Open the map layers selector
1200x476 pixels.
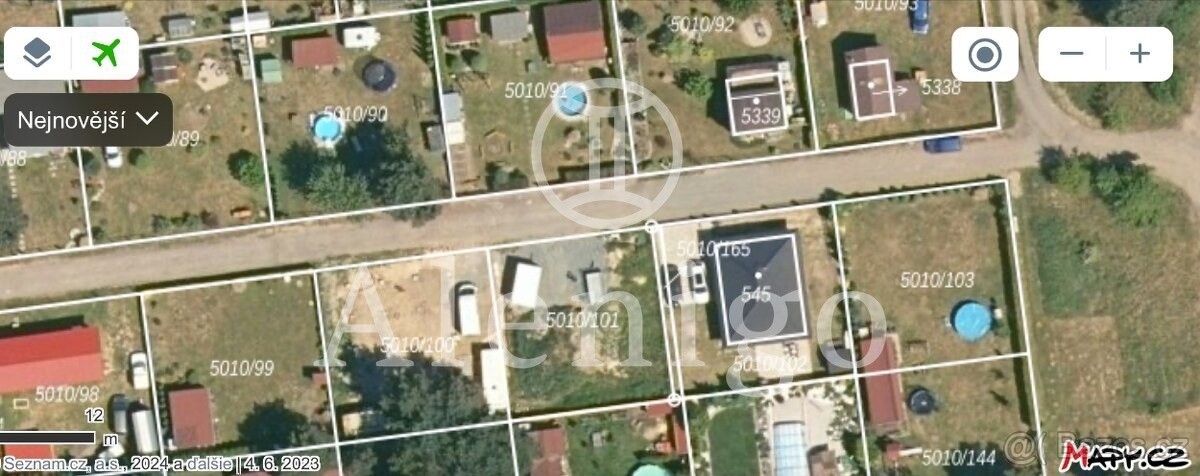(37, 54)
